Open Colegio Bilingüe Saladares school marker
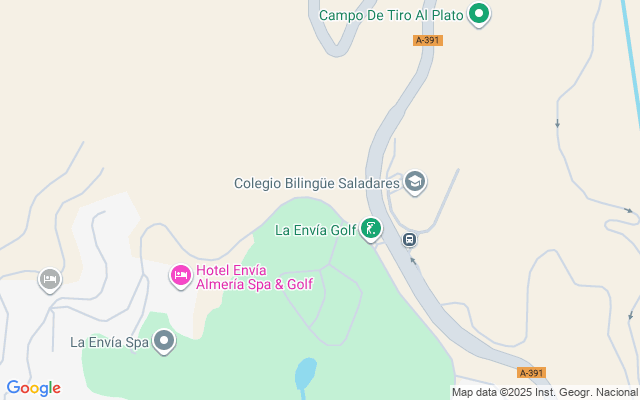 pos(415,182)
